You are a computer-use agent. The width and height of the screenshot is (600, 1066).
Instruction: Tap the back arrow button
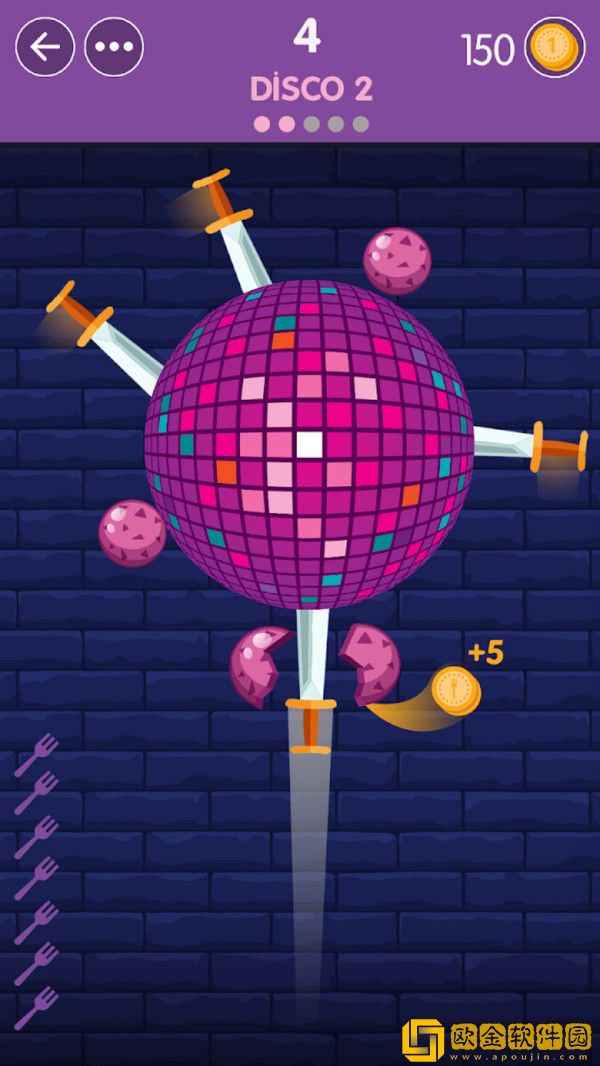pyautogui.click(x=45, y=47)
